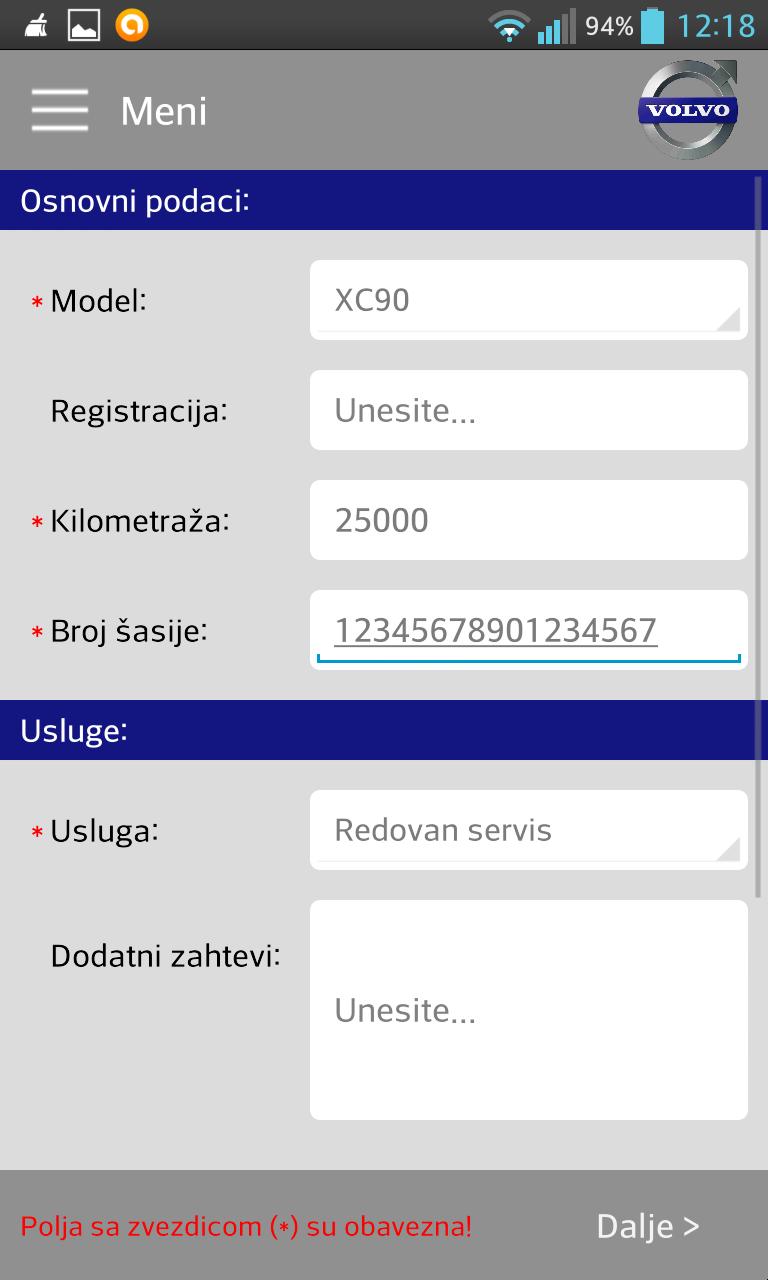Screen dimensions: 768x1280
Task: Open the Meni drawer hamburger button
Action: (60, 110)
